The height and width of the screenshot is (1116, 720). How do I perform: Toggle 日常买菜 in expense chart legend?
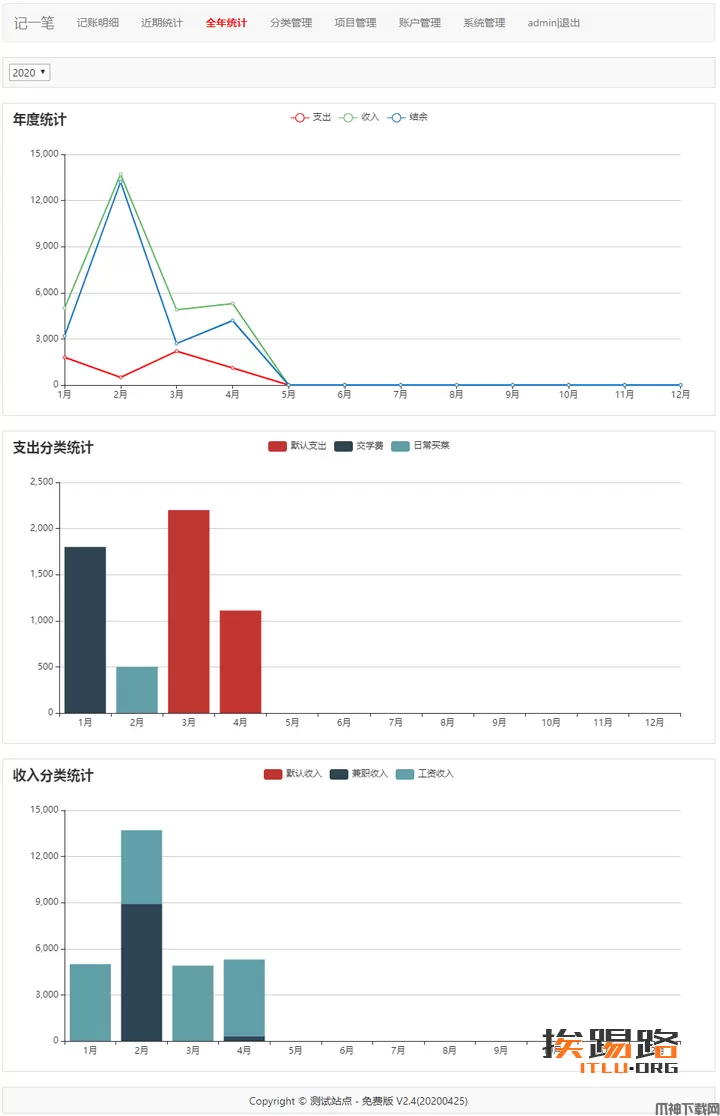(421, 446)
